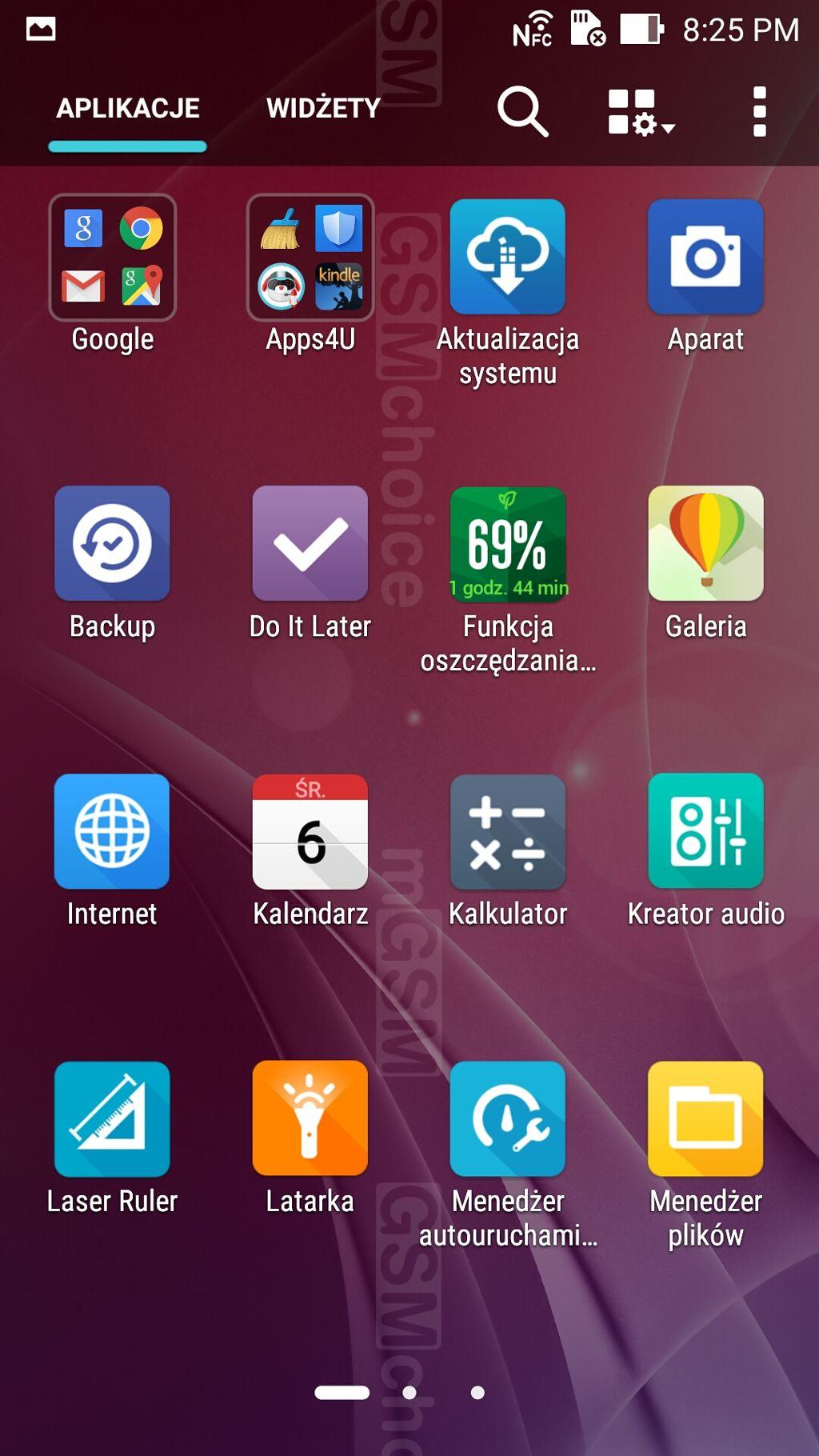Open the Google folder
The width and height of the screenshot is (819, 1456).
click(x=113, y=258)
